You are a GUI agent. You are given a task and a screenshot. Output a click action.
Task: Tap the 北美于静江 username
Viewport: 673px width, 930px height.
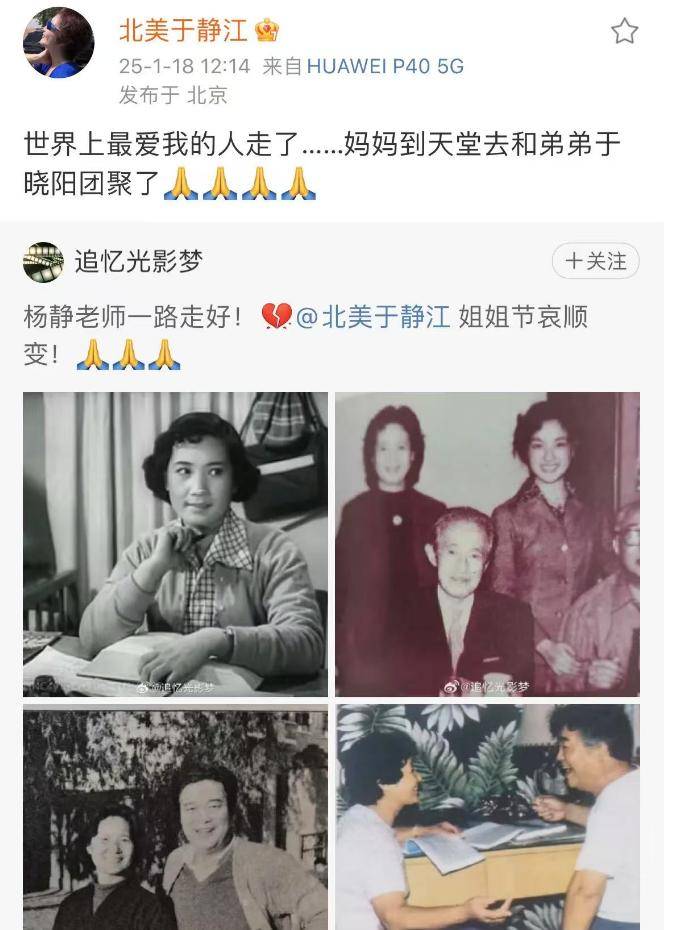click(x=183, y=31)
